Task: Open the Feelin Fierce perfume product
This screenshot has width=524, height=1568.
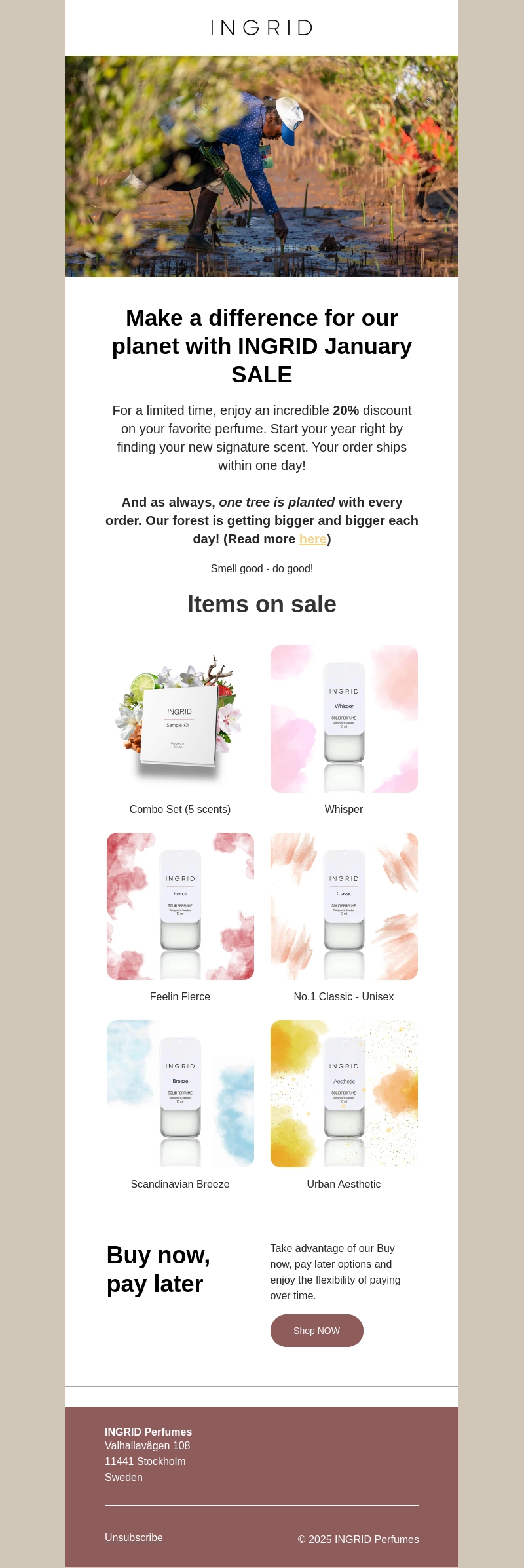Action: (x=180, y=906)
